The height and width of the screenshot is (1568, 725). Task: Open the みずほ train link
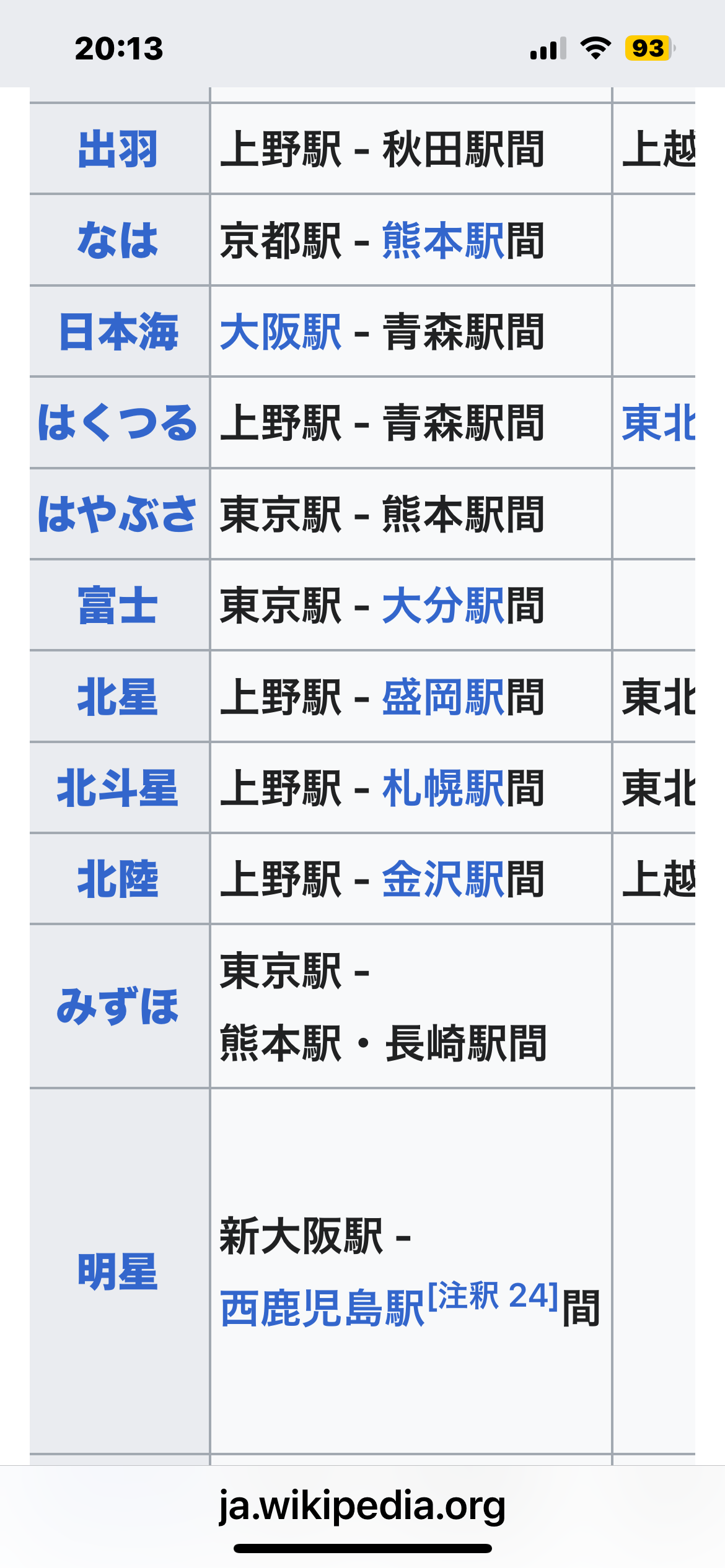point(118,1006)
